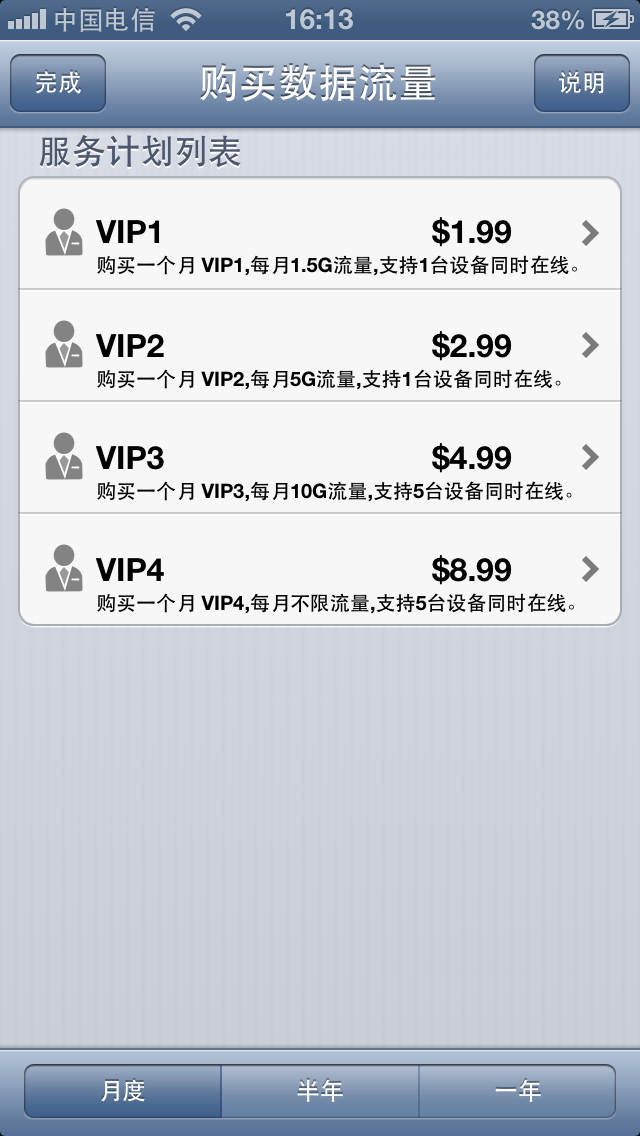
Task: Tap the 完成 button
Action: pos(58,83)
